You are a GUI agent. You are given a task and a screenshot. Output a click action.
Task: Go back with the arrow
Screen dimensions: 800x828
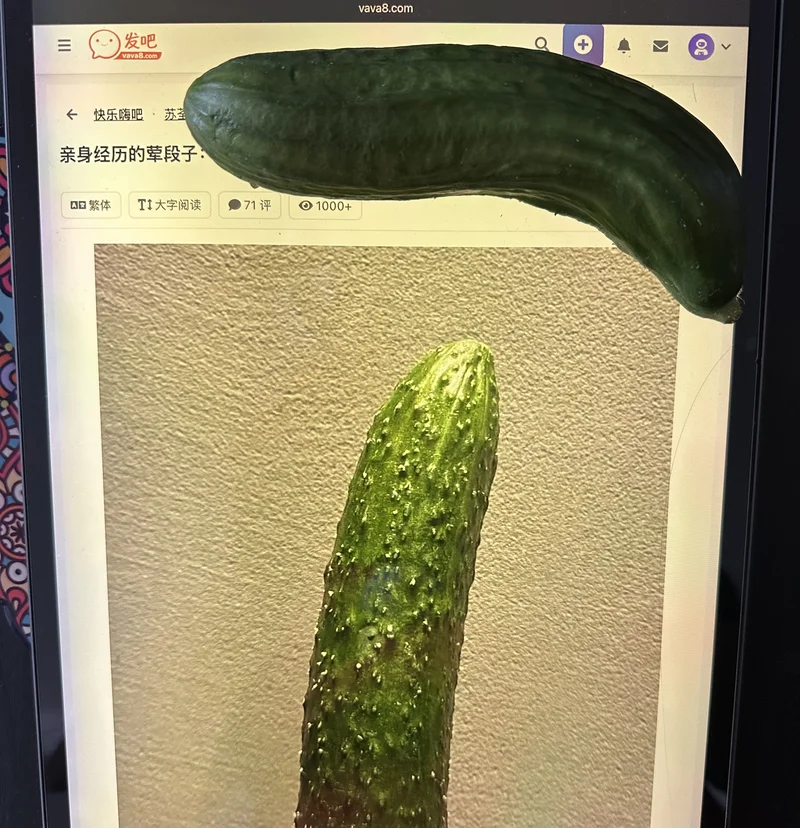click(72, 114)
